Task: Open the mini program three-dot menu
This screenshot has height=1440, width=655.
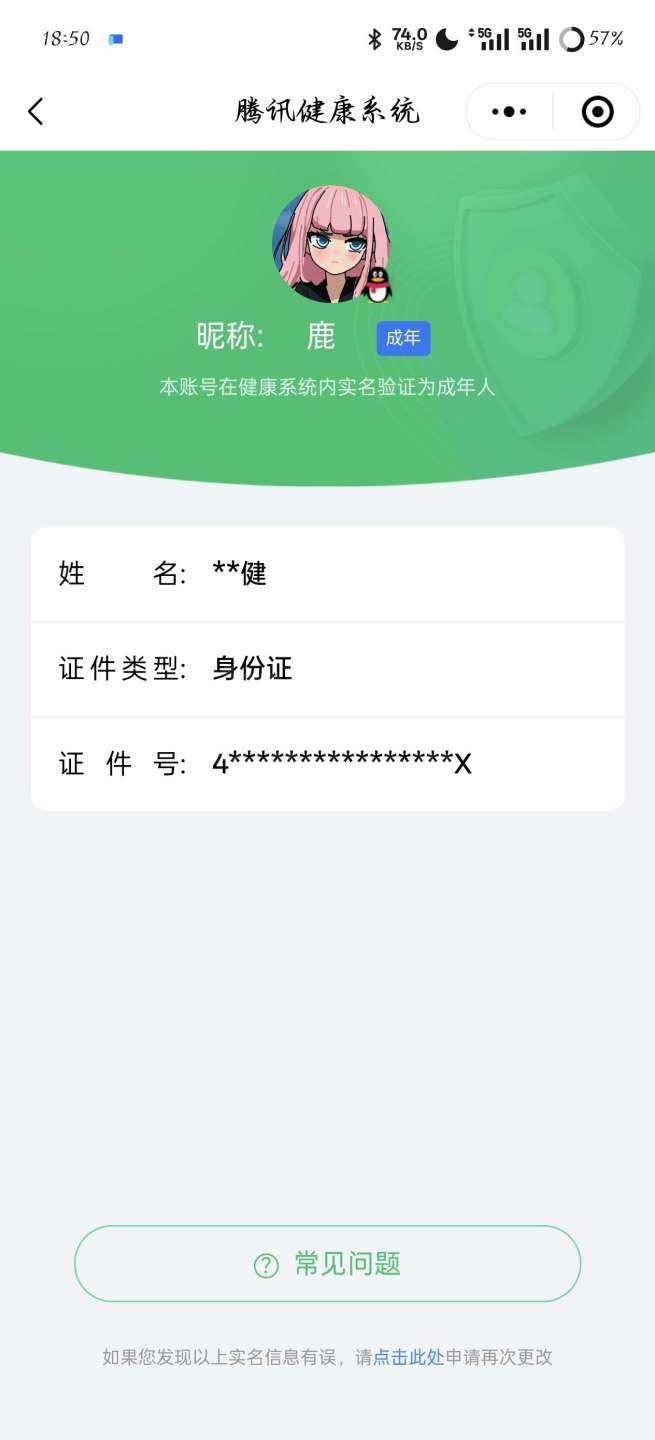Action: [508, 111]
